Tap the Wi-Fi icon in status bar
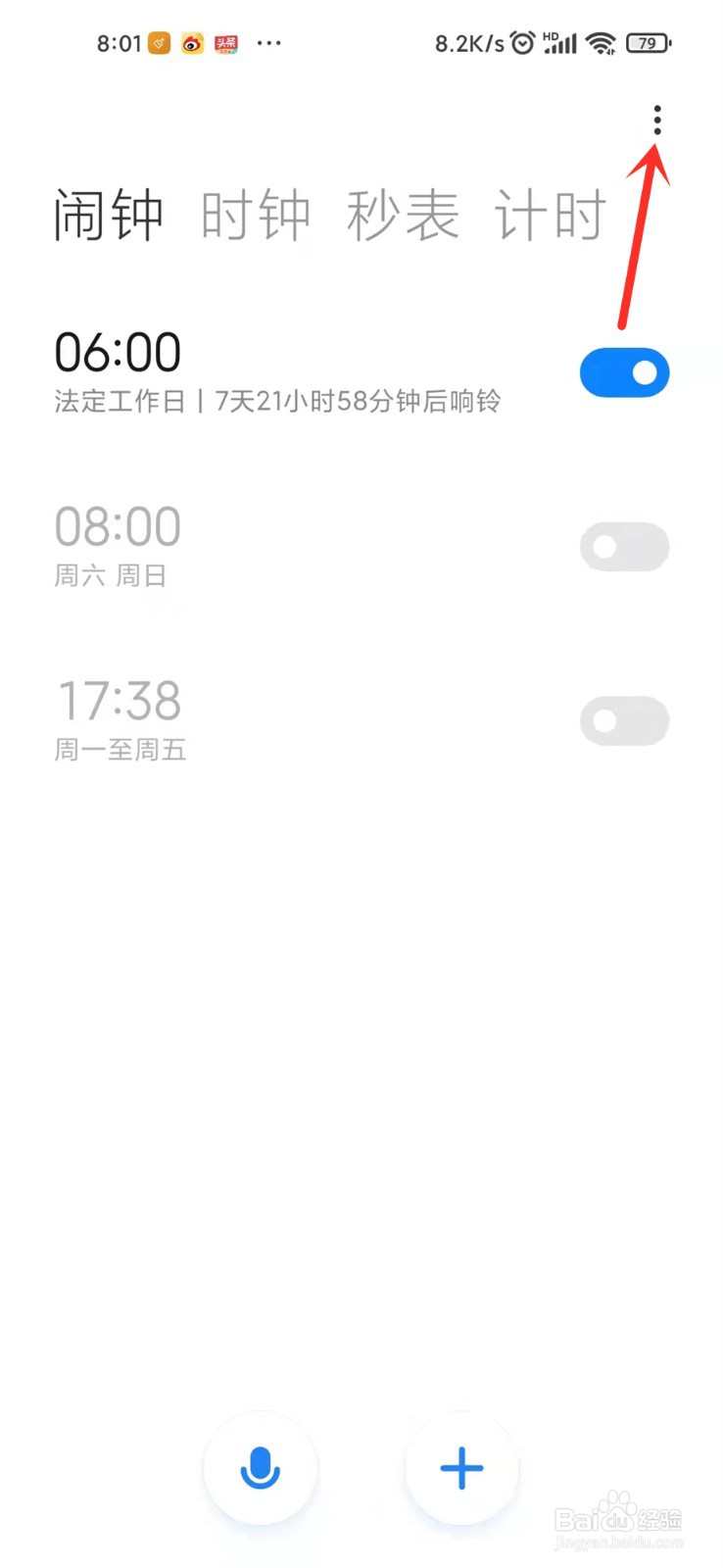Image resolution: width=723 pixels, height=1568 pixels. (x=601, y=42)
